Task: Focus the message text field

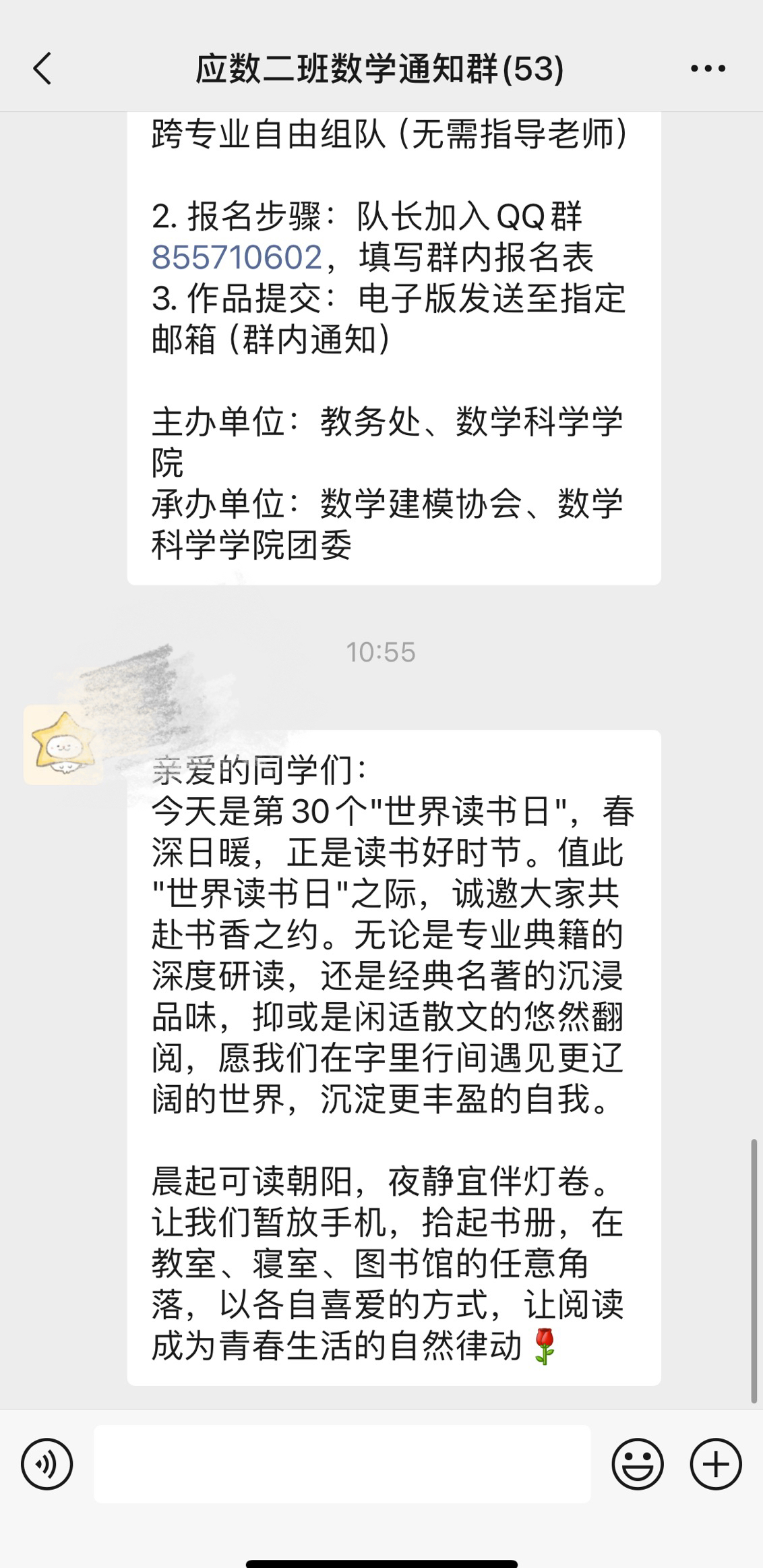Action: pyautogui.click(x=342, y=1464)
